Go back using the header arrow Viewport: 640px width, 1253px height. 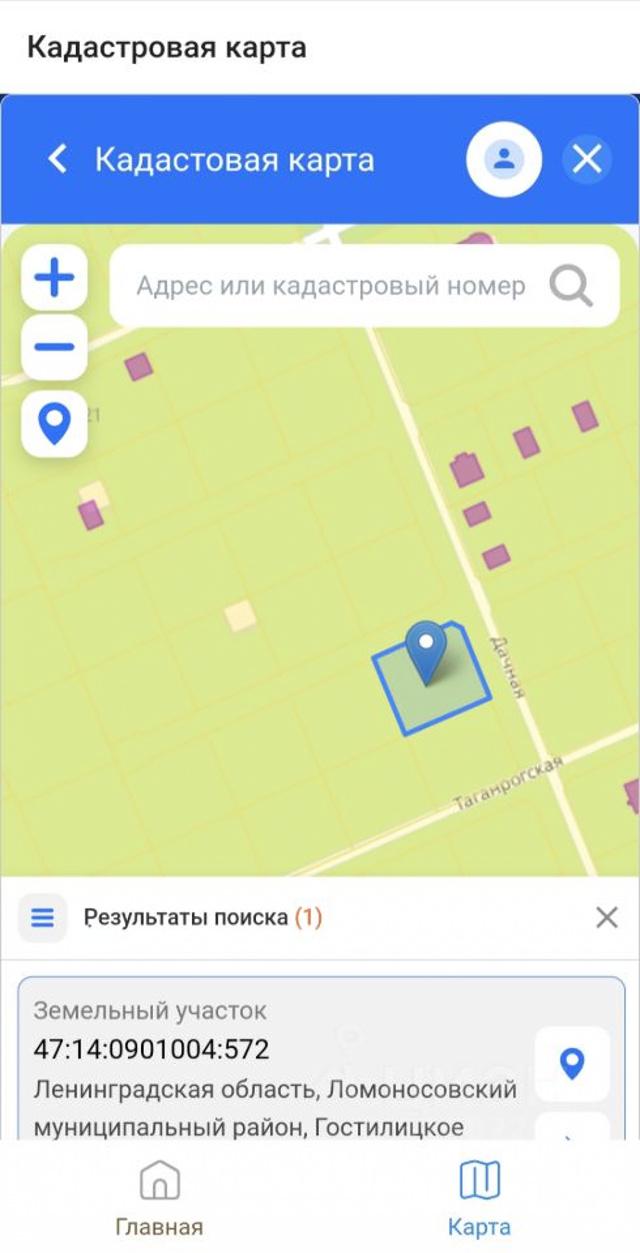[x=58, y=159]
